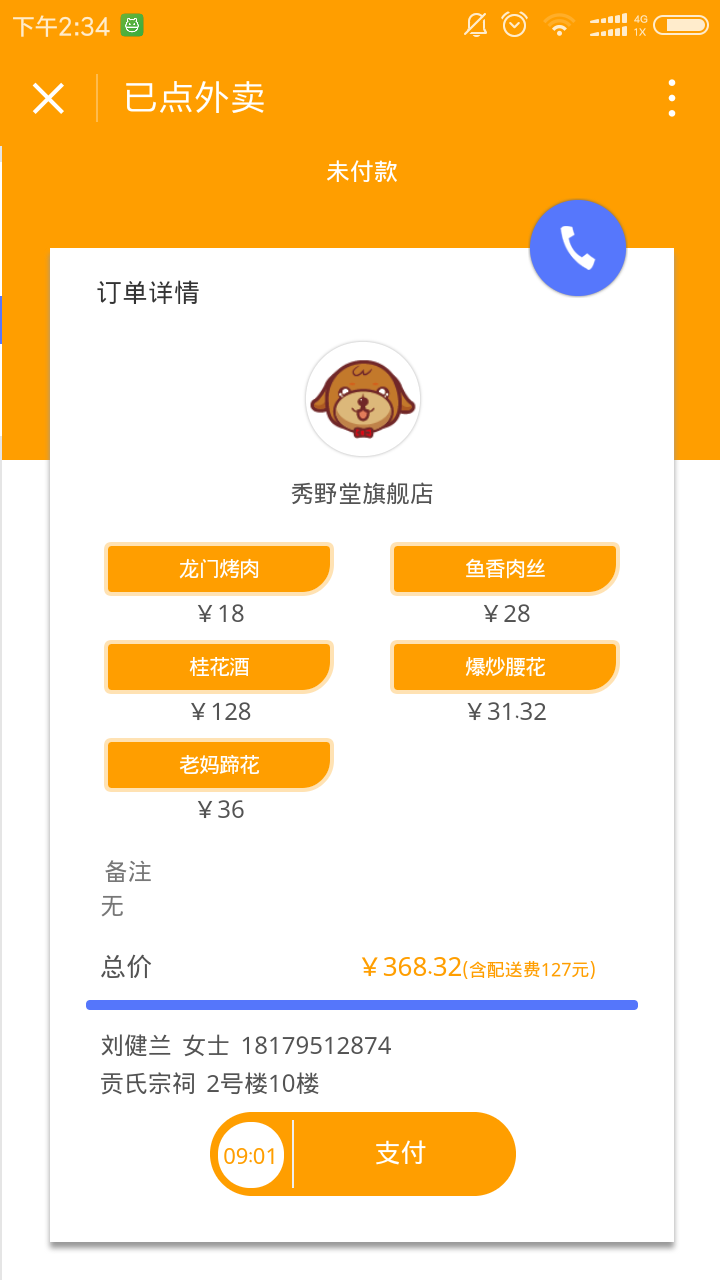The width and height of the screenshot is (720, 1280).
Task: Open the three-dot overflow menu
Action: pos(671,98)
